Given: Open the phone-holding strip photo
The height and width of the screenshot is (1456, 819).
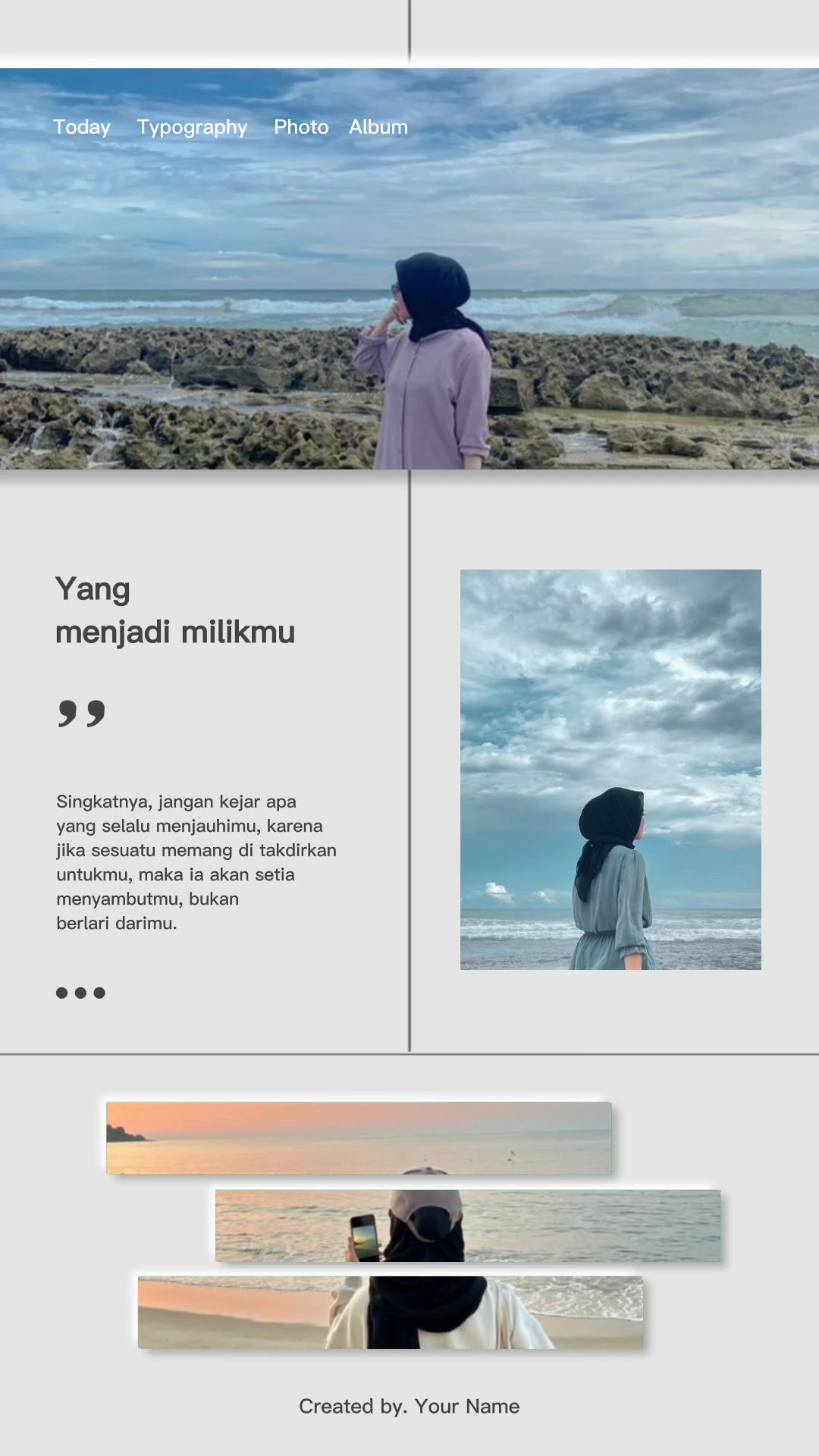Looking at the screenshot, I should [x=466, y=1225].
